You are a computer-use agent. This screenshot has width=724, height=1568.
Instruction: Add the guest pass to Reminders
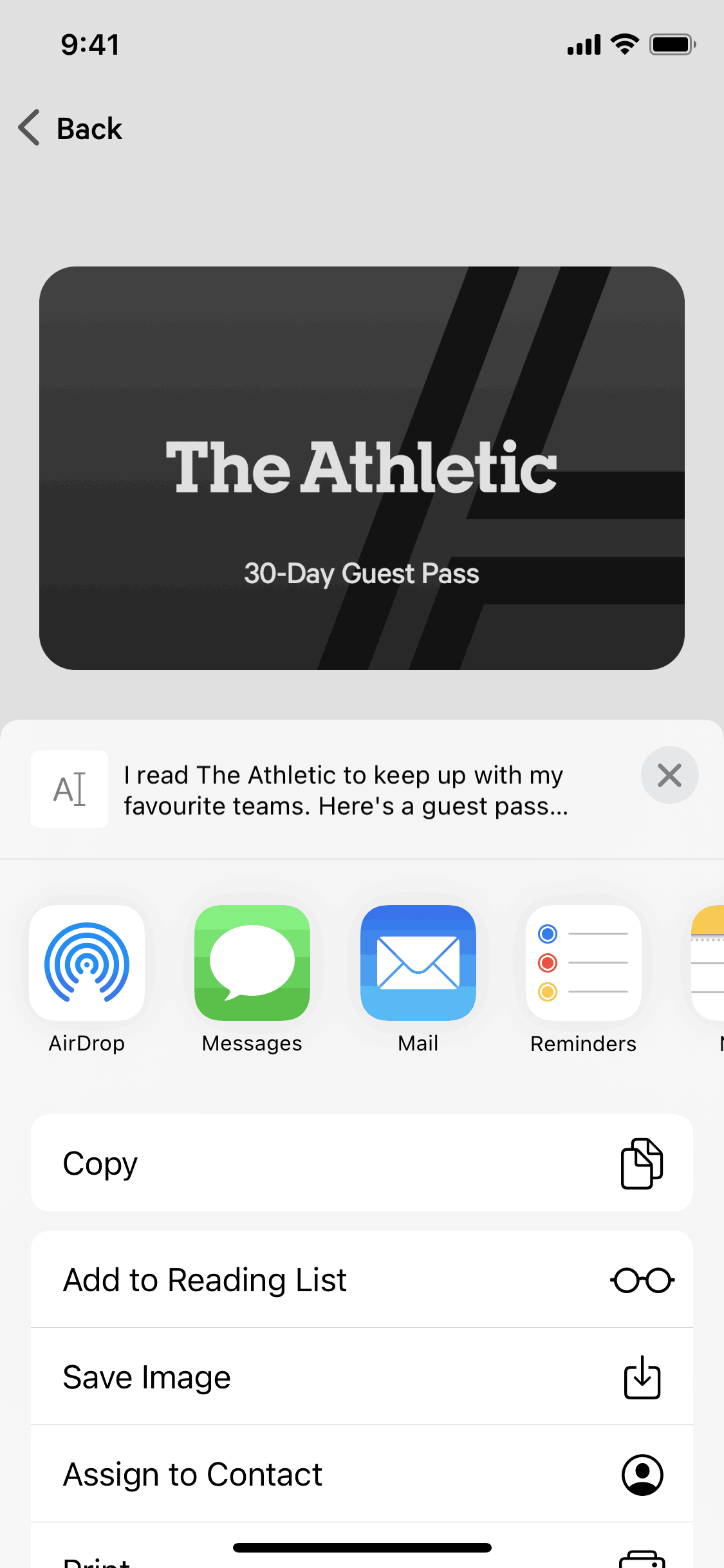pos(584,963)
